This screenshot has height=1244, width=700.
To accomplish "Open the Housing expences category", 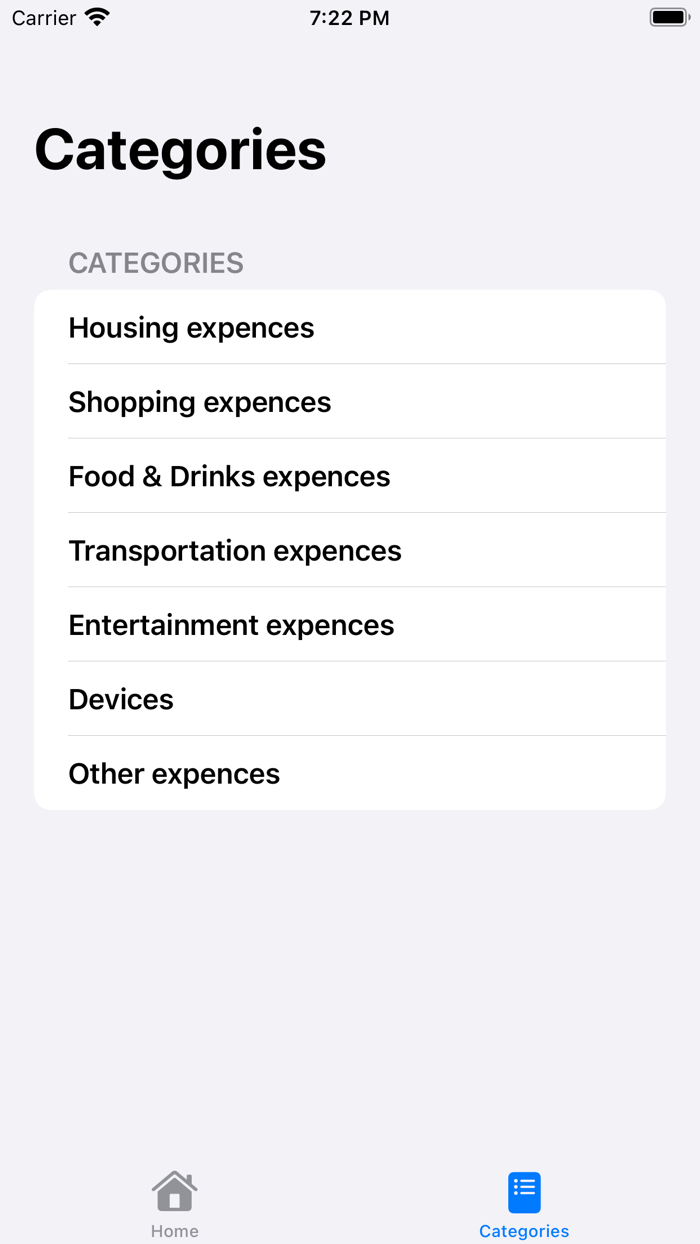I will pos(350,328).
